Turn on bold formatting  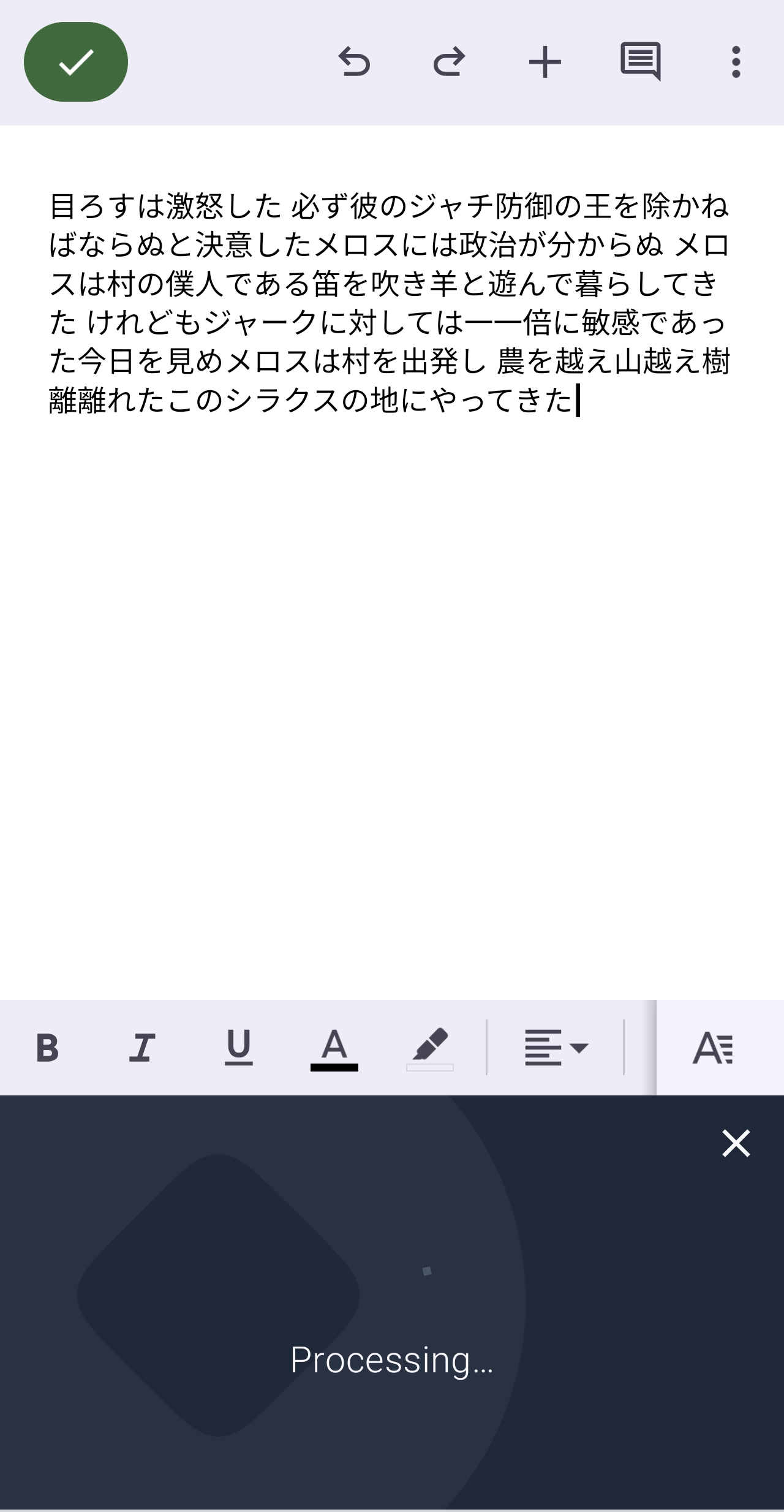click(x=48, y=1047)
